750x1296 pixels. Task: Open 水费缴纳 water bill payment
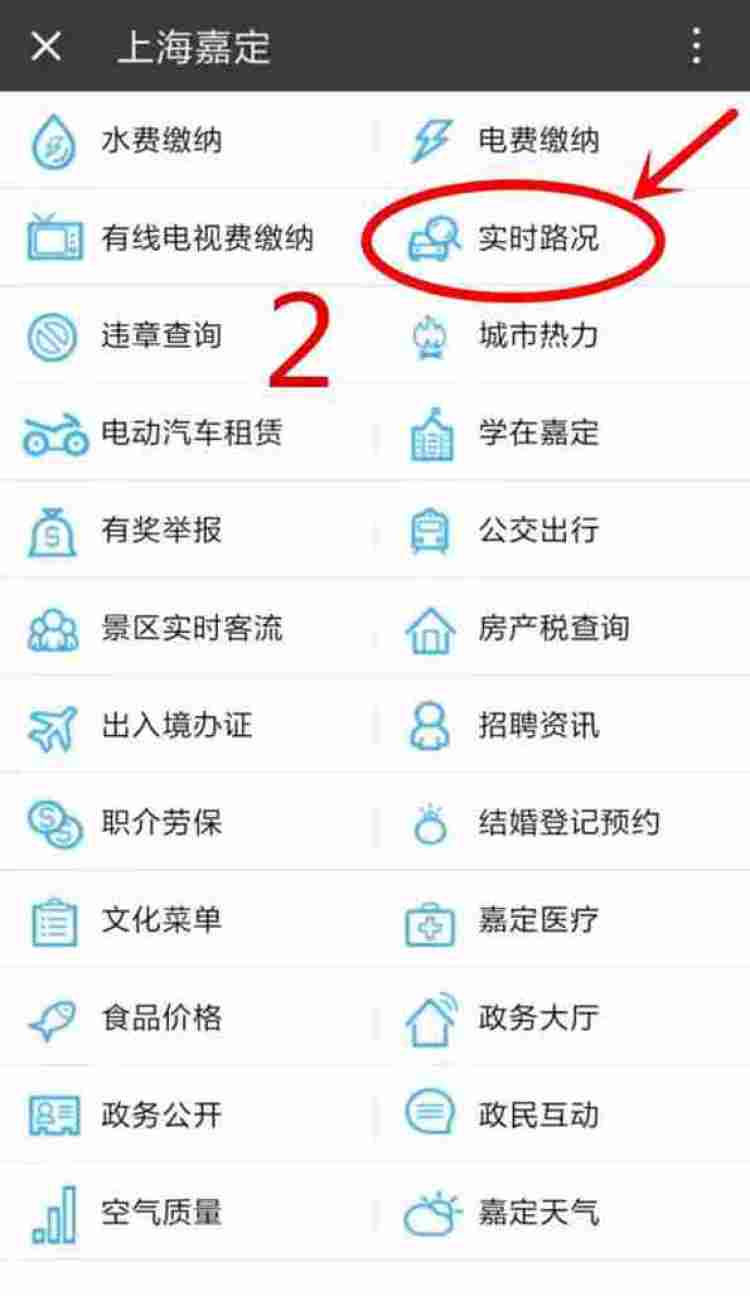tap(160, 140)
